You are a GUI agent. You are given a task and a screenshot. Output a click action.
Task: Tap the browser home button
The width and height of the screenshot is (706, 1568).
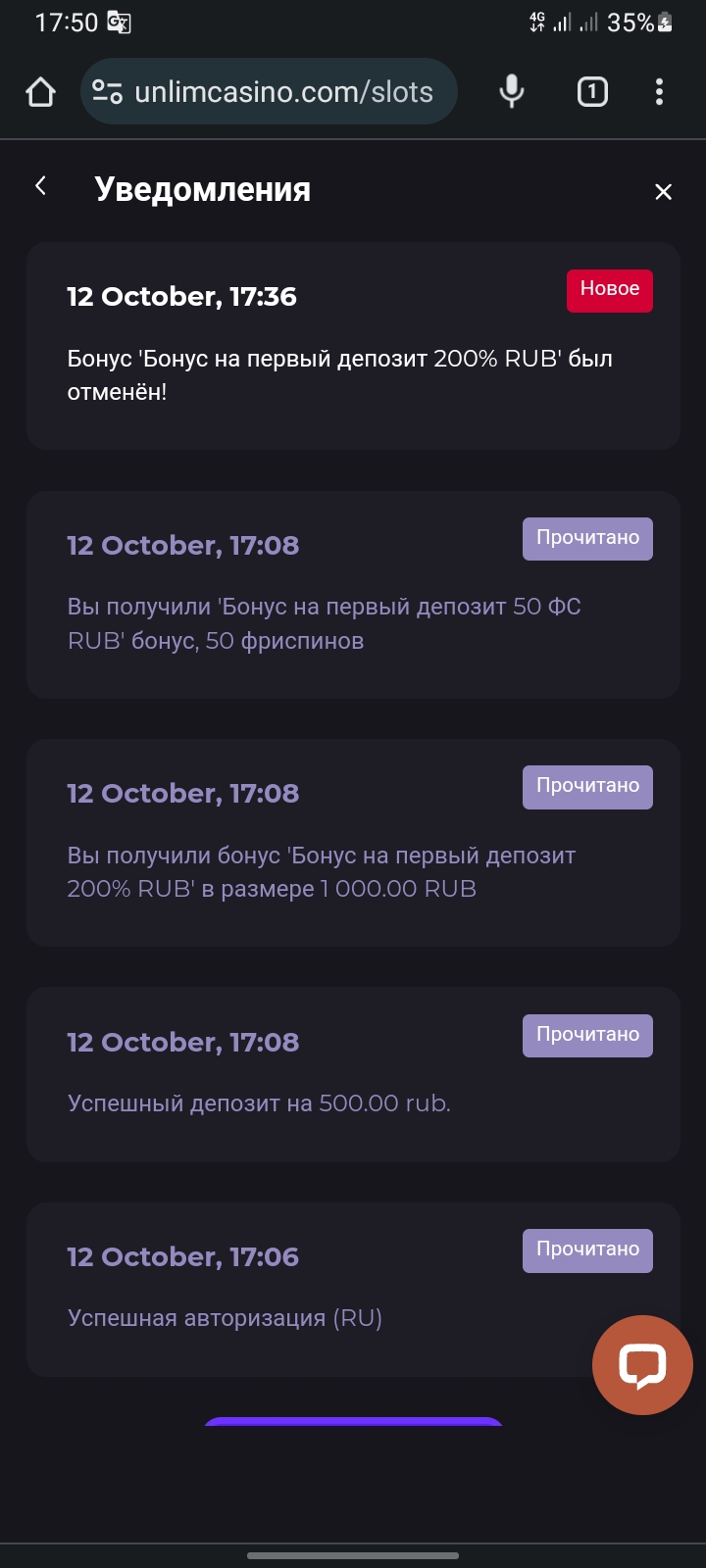(x=40, y=92)
